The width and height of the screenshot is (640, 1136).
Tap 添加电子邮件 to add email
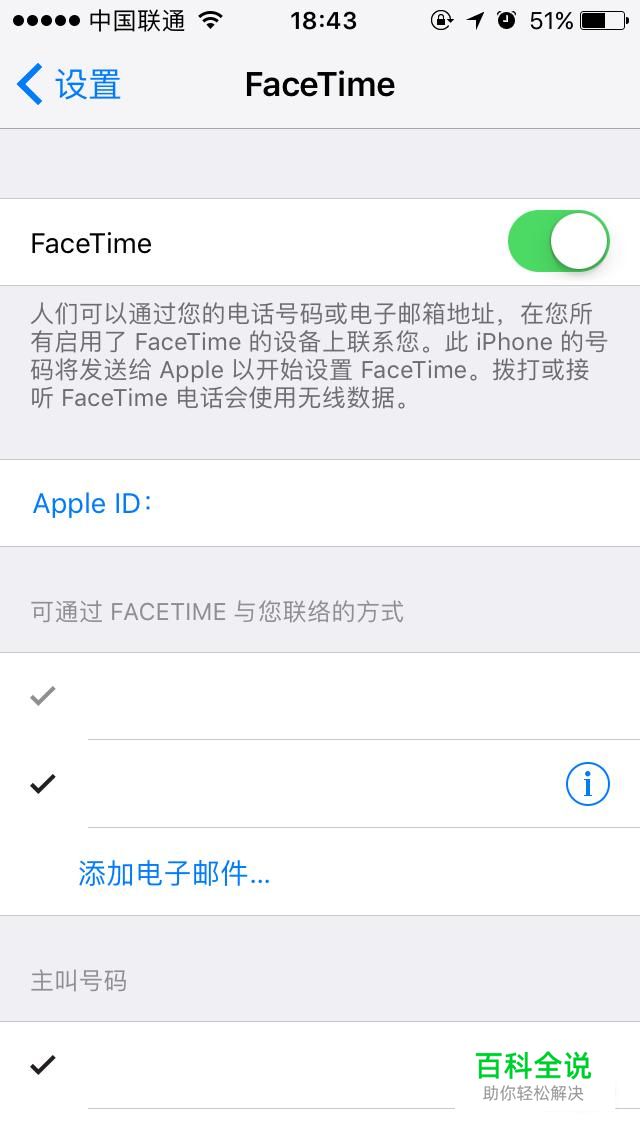(x=174, y=873)
